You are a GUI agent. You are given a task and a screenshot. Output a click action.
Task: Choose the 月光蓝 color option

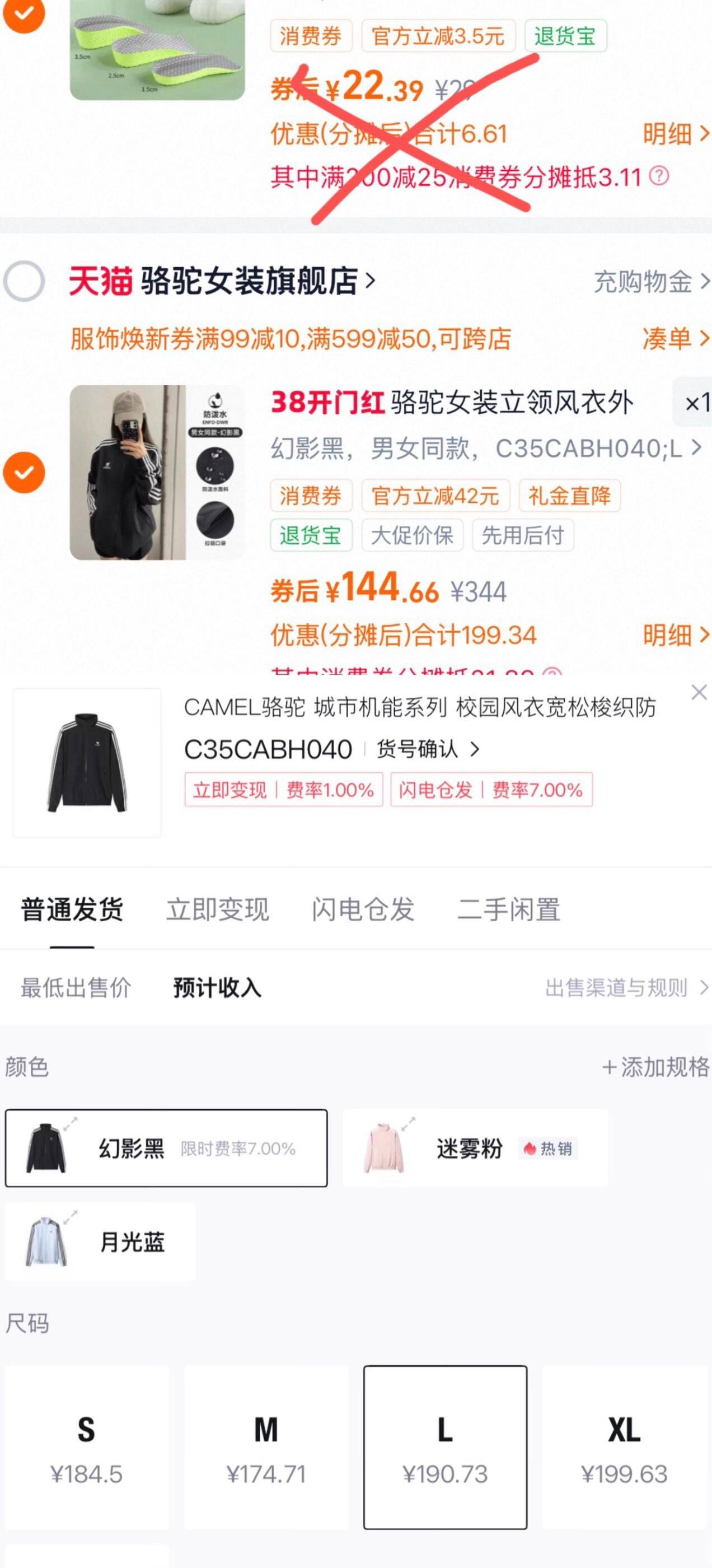(x=100, y=1242)
